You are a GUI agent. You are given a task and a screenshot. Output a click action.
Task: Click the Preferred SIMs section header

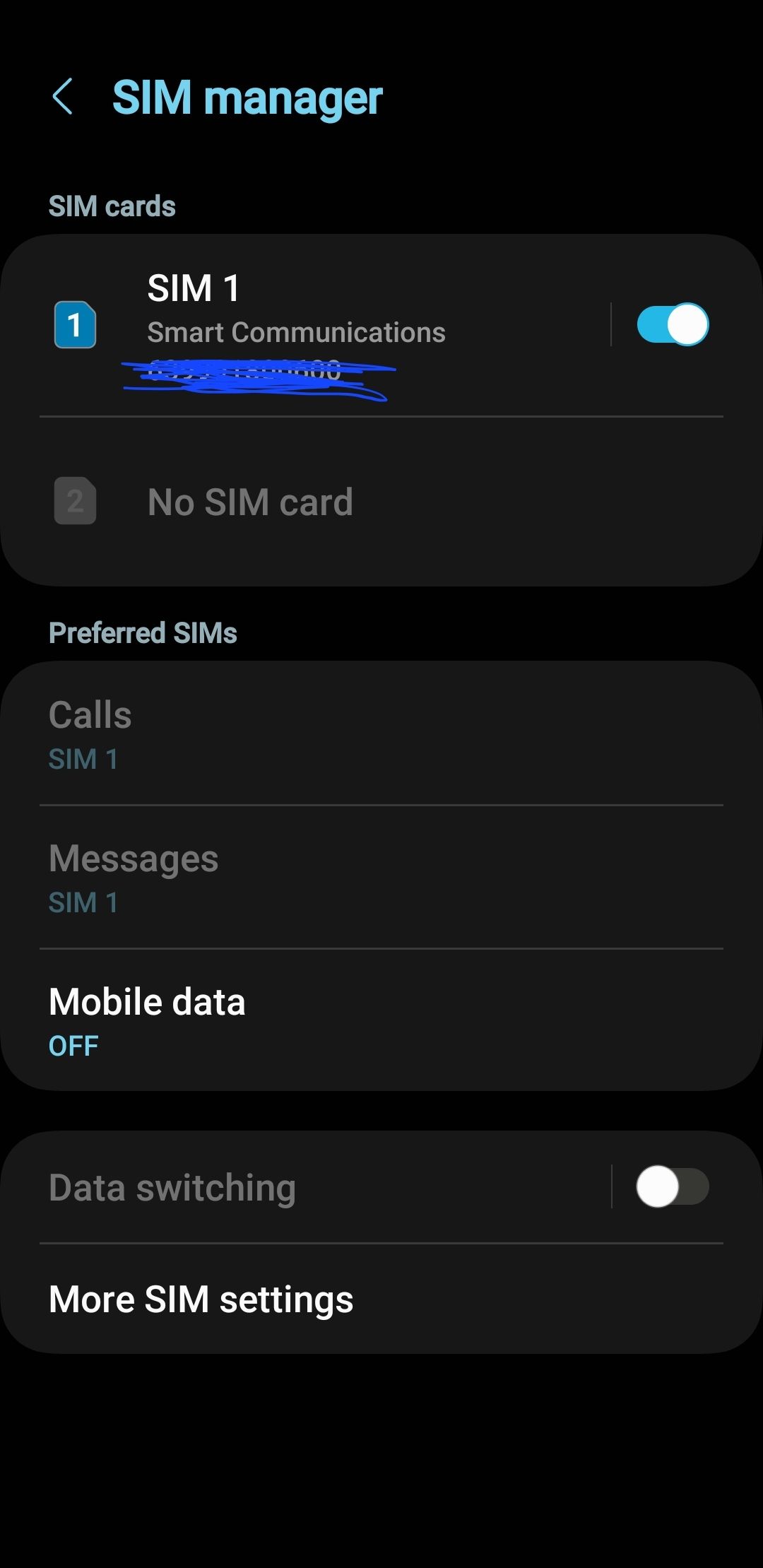click(143, 632)
